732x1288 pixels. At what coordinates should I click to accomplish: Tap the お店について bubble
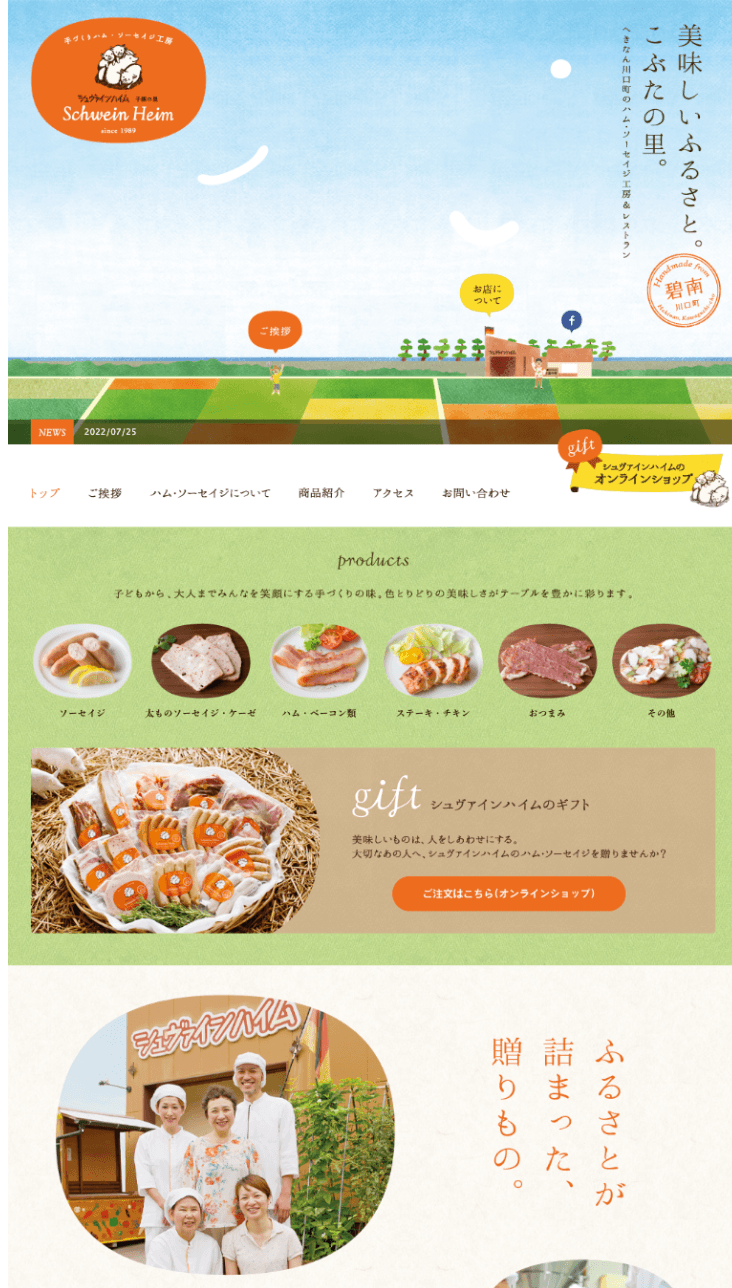(x=487, y=294)
